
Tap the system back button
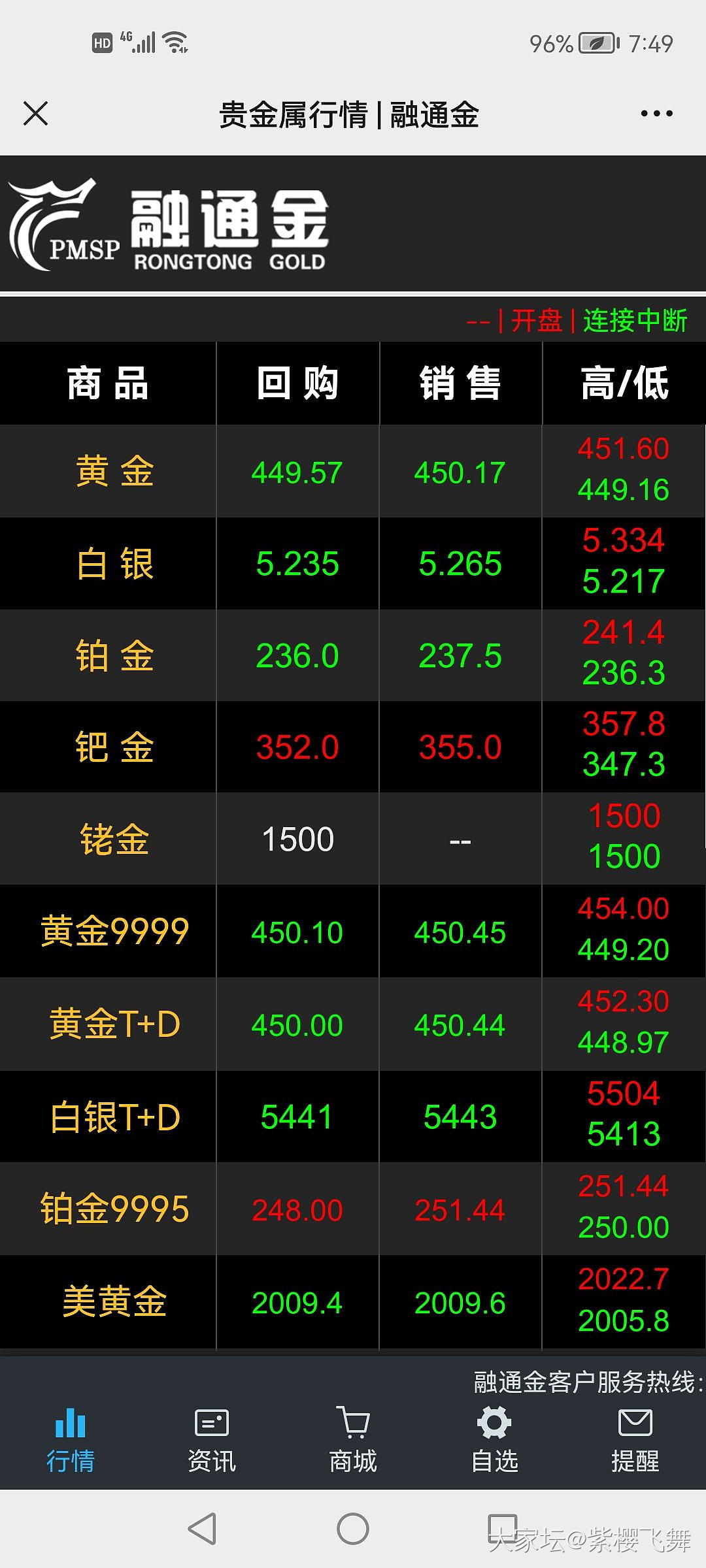point(202,1529)
